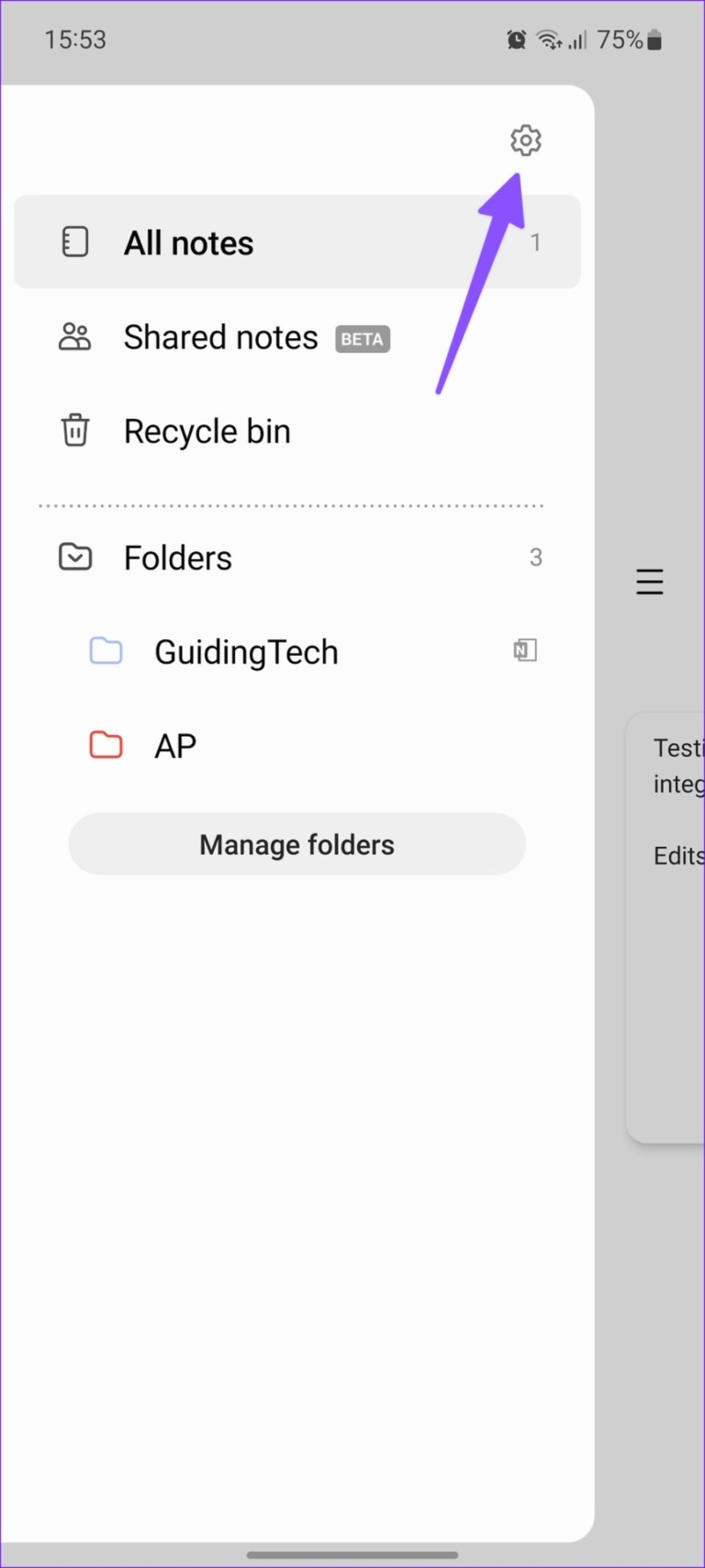Tap the Manage folders button

coord(297,844)
